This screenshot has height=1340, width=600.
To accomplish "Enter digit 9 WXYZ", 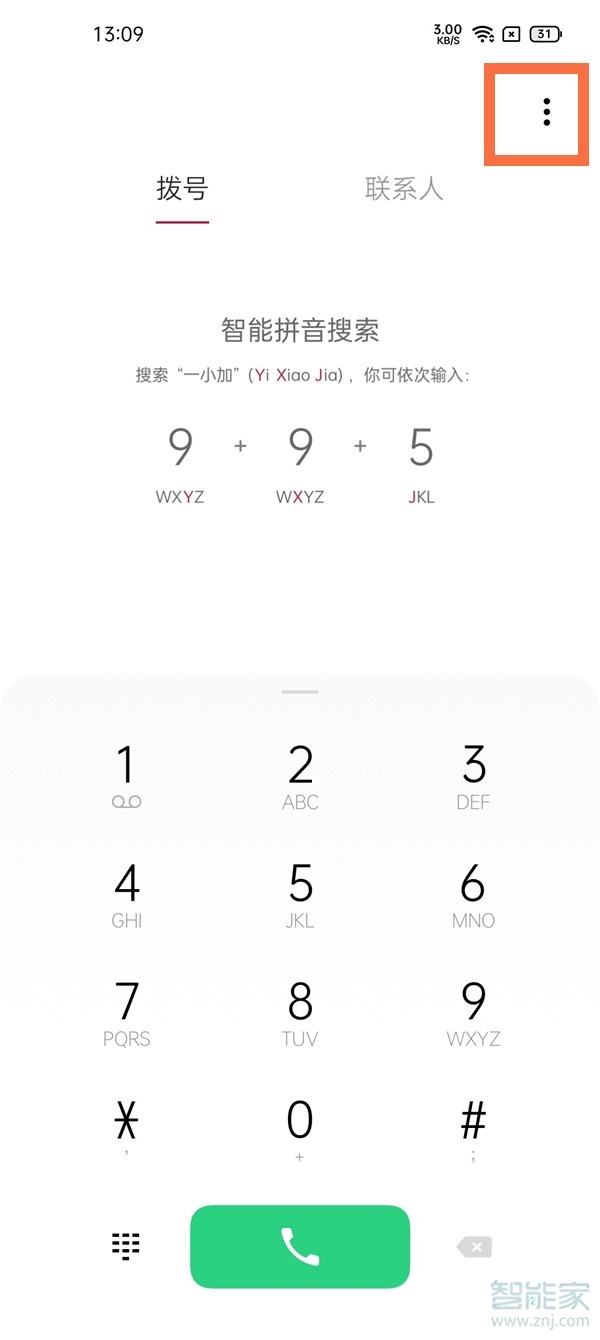I will (473, 1012).
